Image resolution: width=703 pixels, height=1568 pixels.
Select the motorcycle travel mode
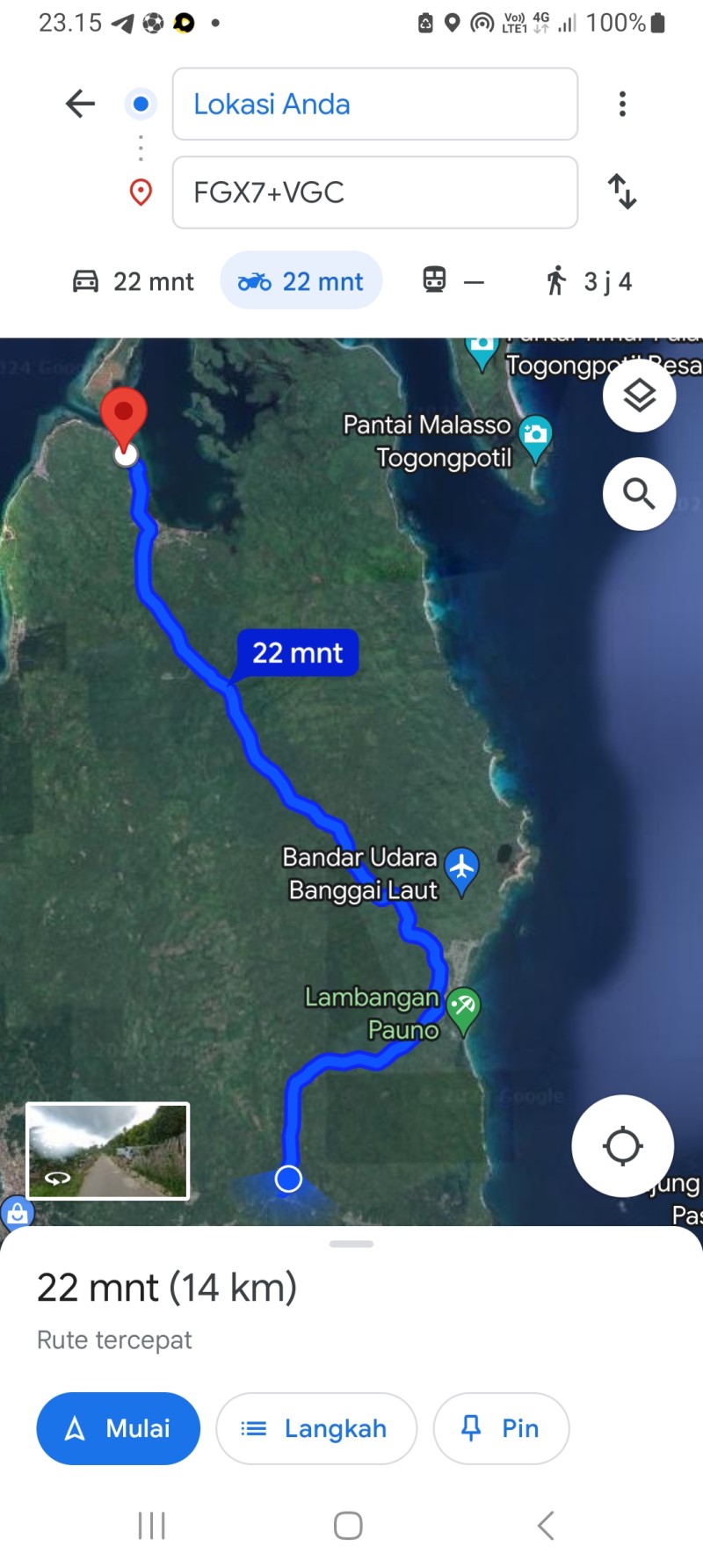click(301, 281)
